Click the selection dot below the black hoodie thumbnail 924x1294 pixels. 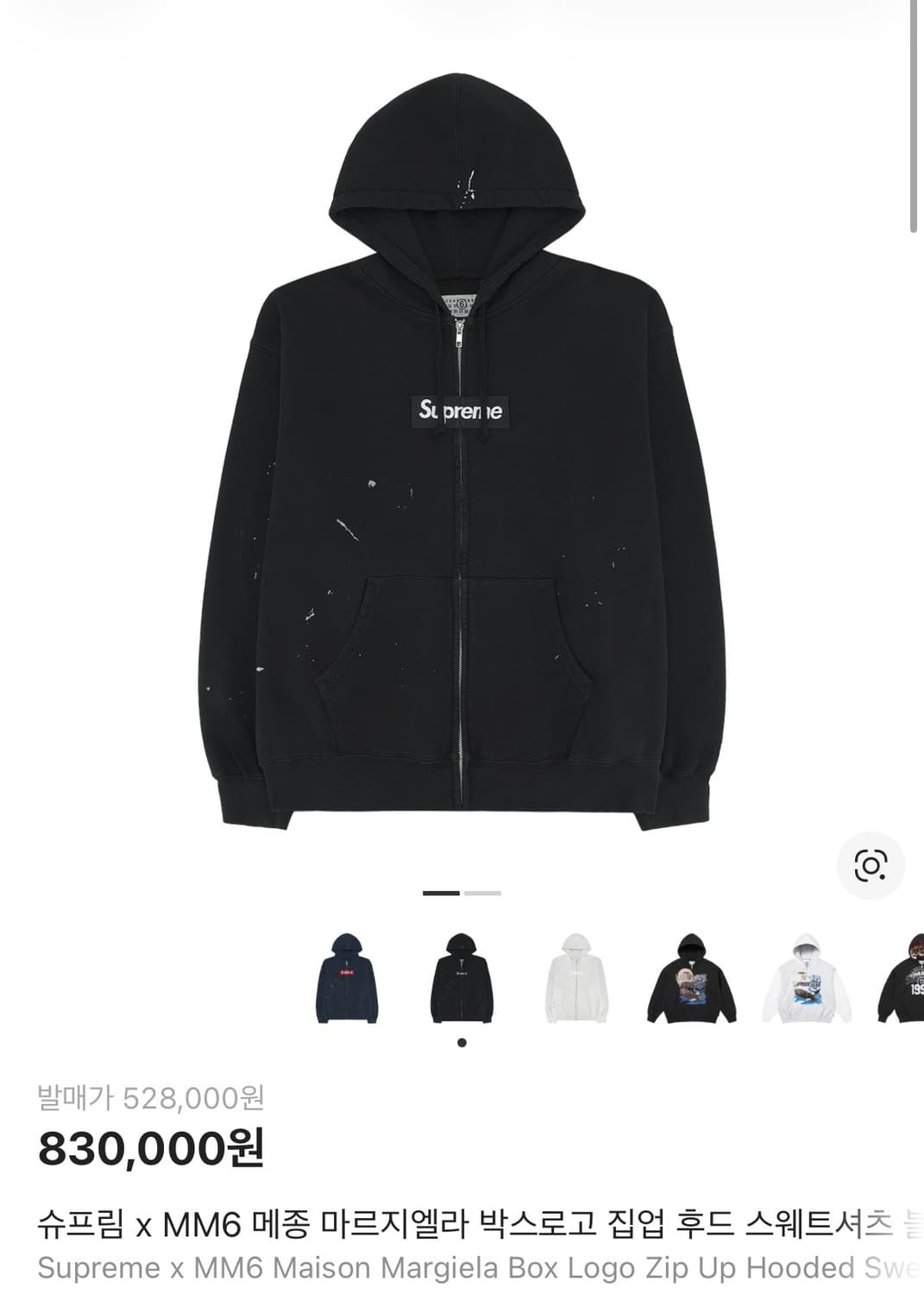[463, 1041]
